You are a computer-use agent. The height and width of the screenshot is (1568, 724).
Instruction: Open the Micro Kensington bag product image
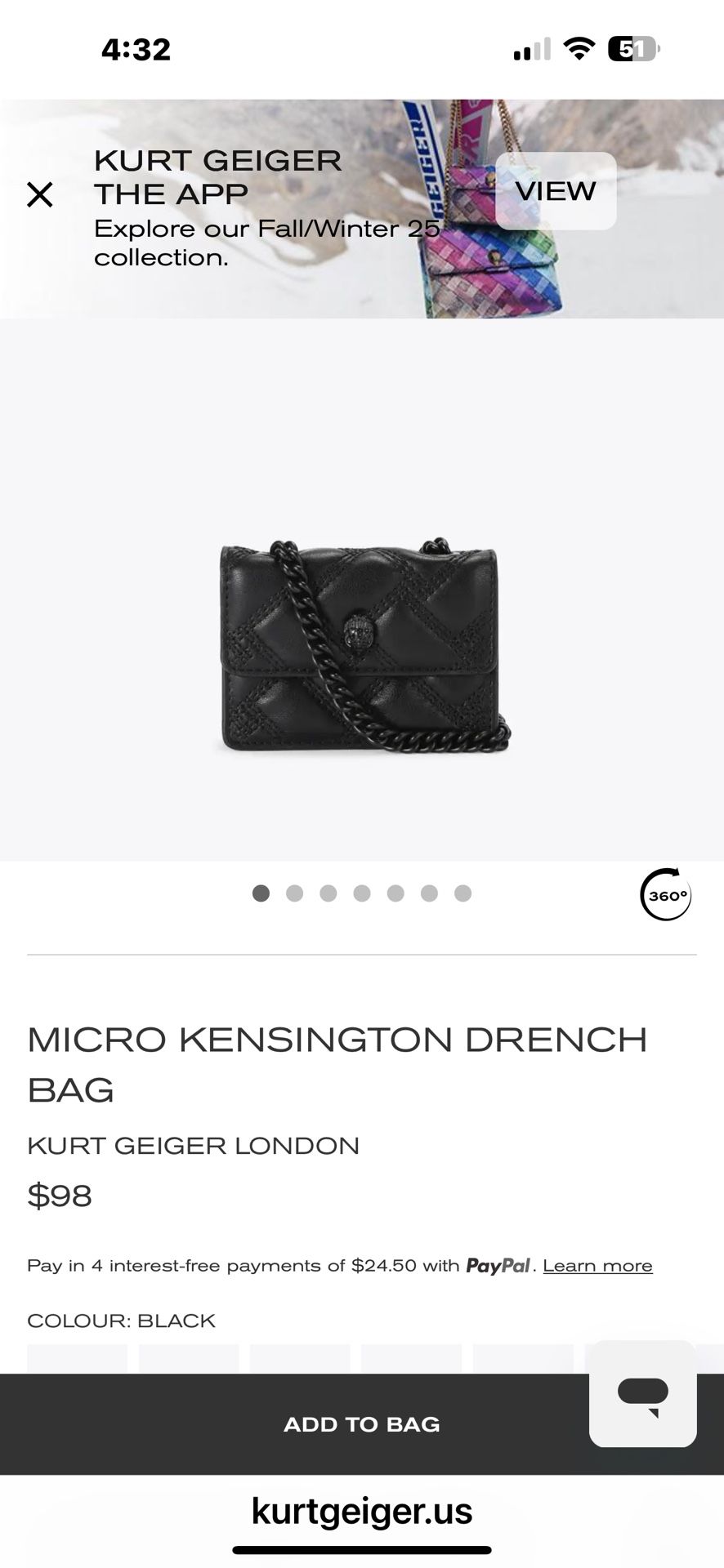tap(362, 645)
